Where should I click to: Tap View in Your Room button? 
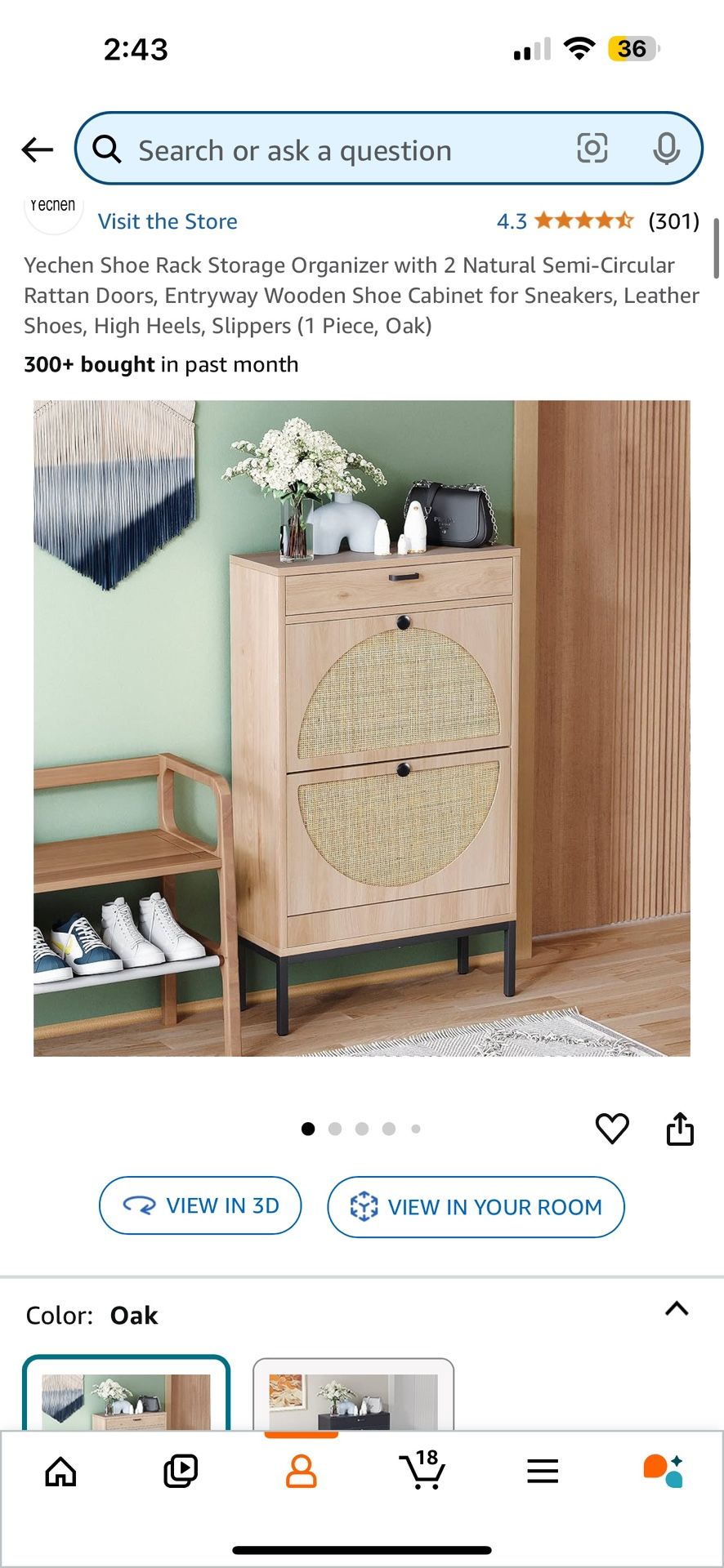(x=476, y=1207)
